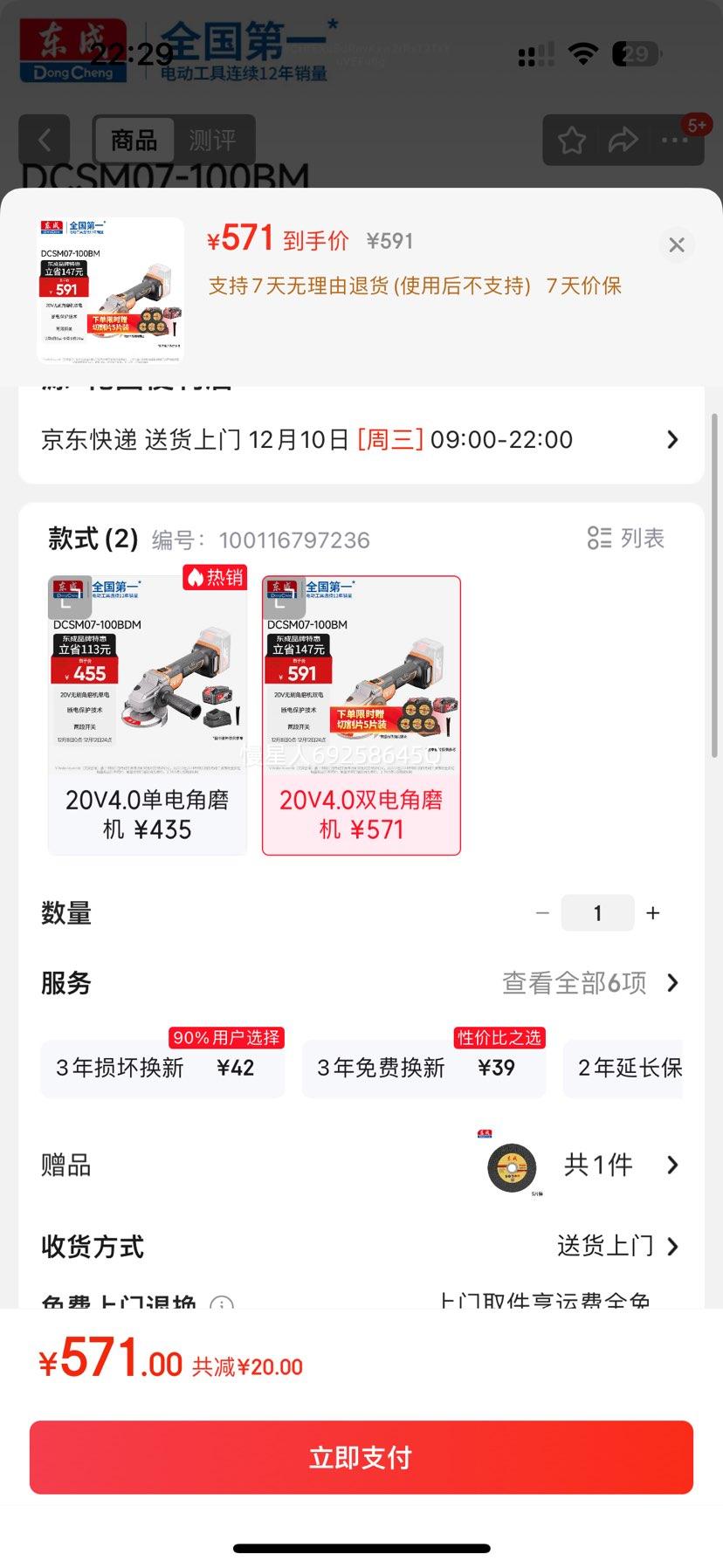Change 收货方式 from 送货上门
The image size is (723, 1568).
point(616,1246)
